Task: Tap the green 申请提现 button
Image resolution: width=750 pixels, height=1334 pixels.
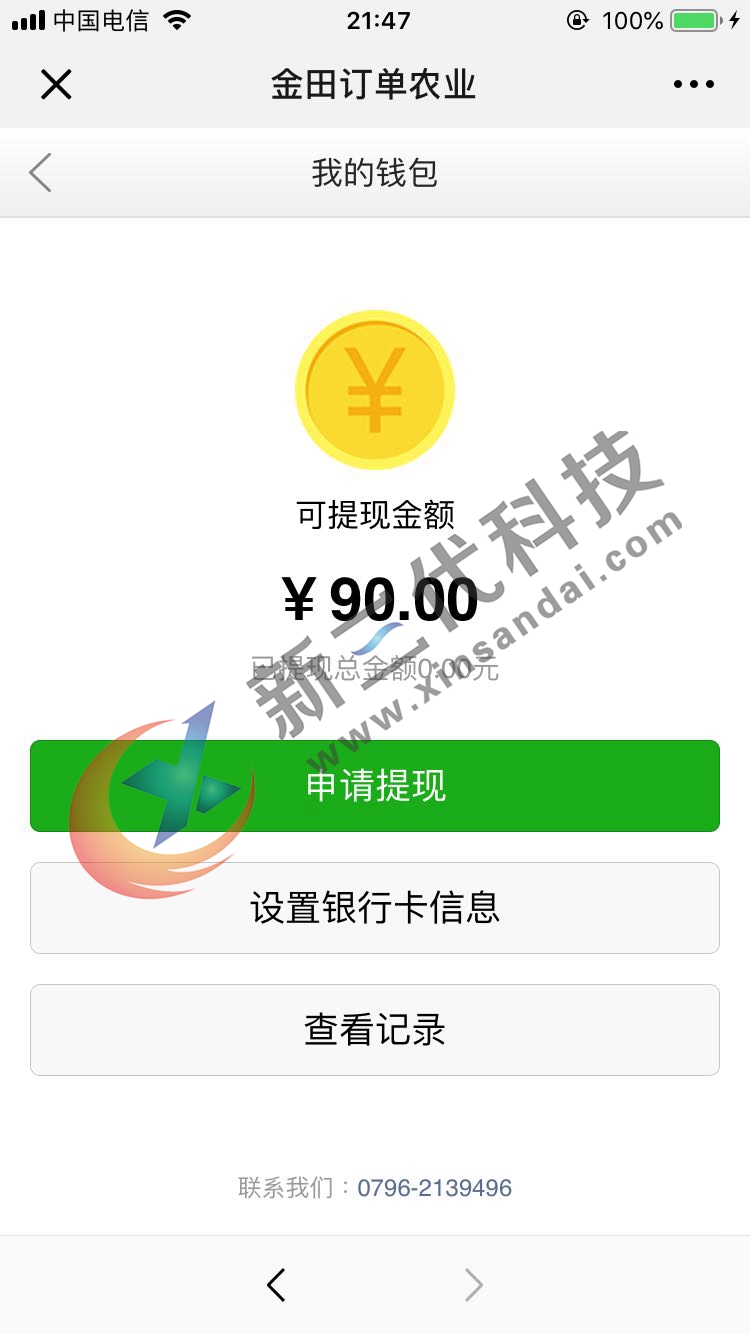Action: pyautogui.click(x=375, y=786)
